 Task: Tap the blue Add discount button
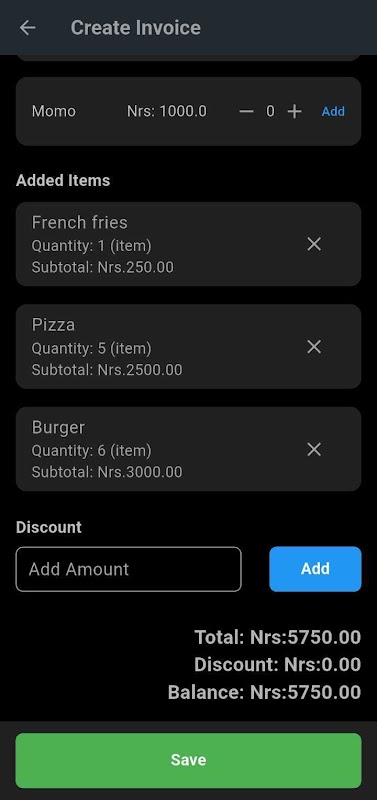click(x=315, y=569)
